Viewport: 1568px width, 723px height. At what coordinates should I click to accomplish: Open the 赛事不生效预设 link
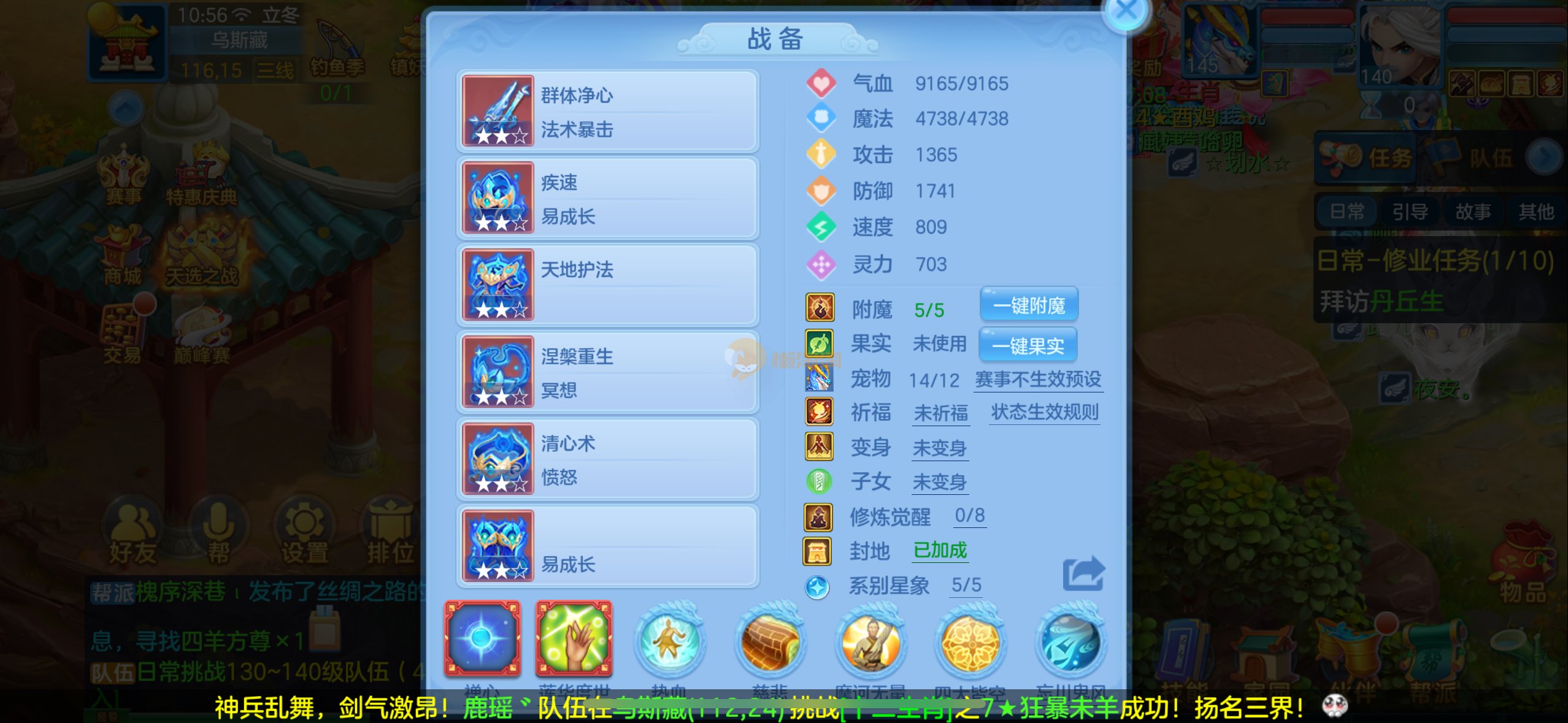[1038, 380]
